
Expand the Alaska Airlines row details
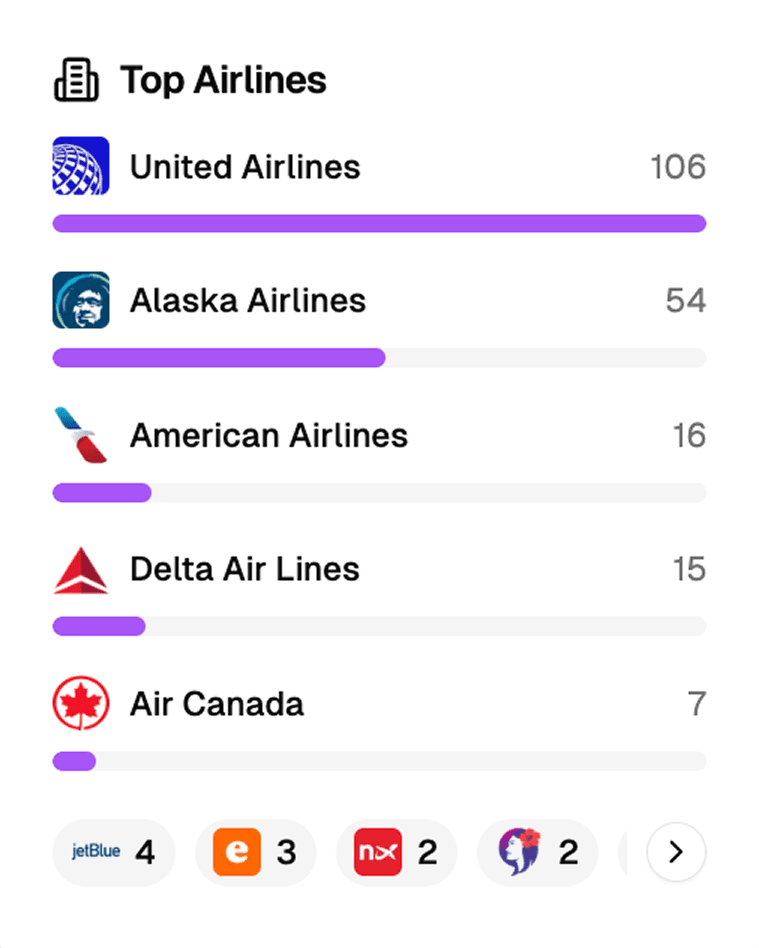pos(247,300)
